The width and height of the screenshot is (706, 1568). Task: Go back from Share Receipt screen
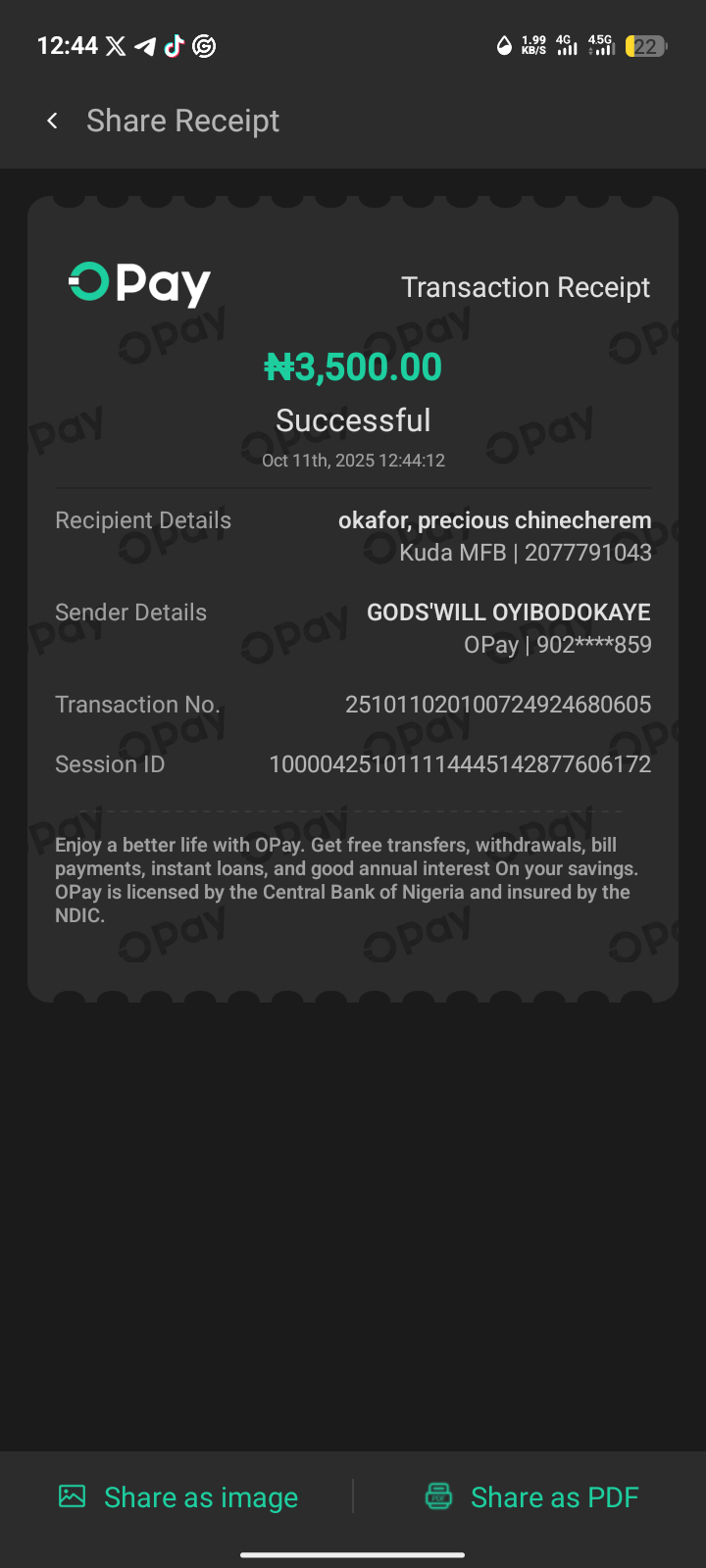53,121
